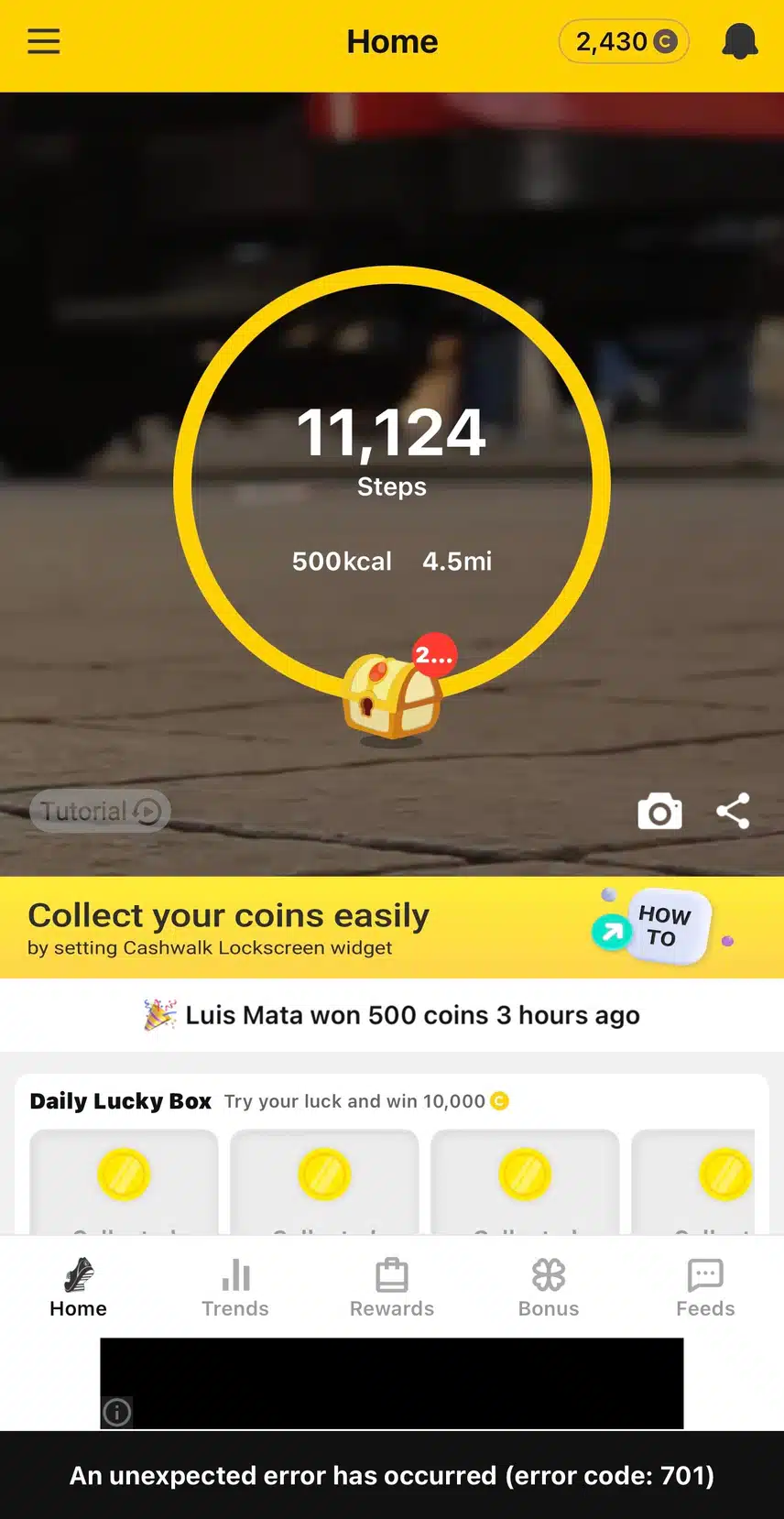Viewport: 784px width, 1519px height.
Task: Play the Tutorial video
Action: point(101,811)
